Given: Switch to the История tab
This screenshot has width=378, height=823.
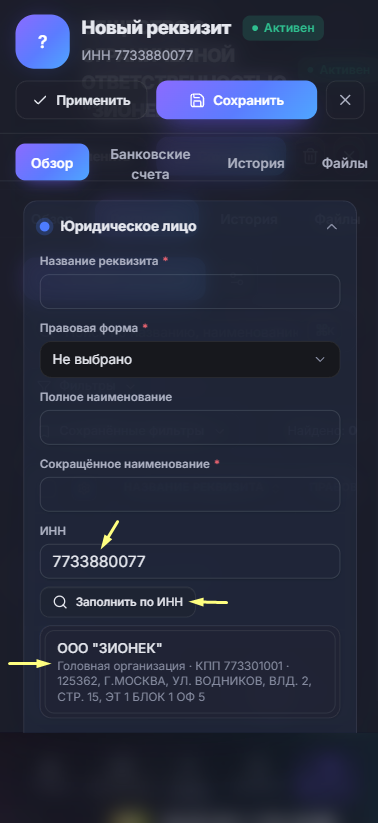Looking at the screenshot, I should tap(256, 164).
